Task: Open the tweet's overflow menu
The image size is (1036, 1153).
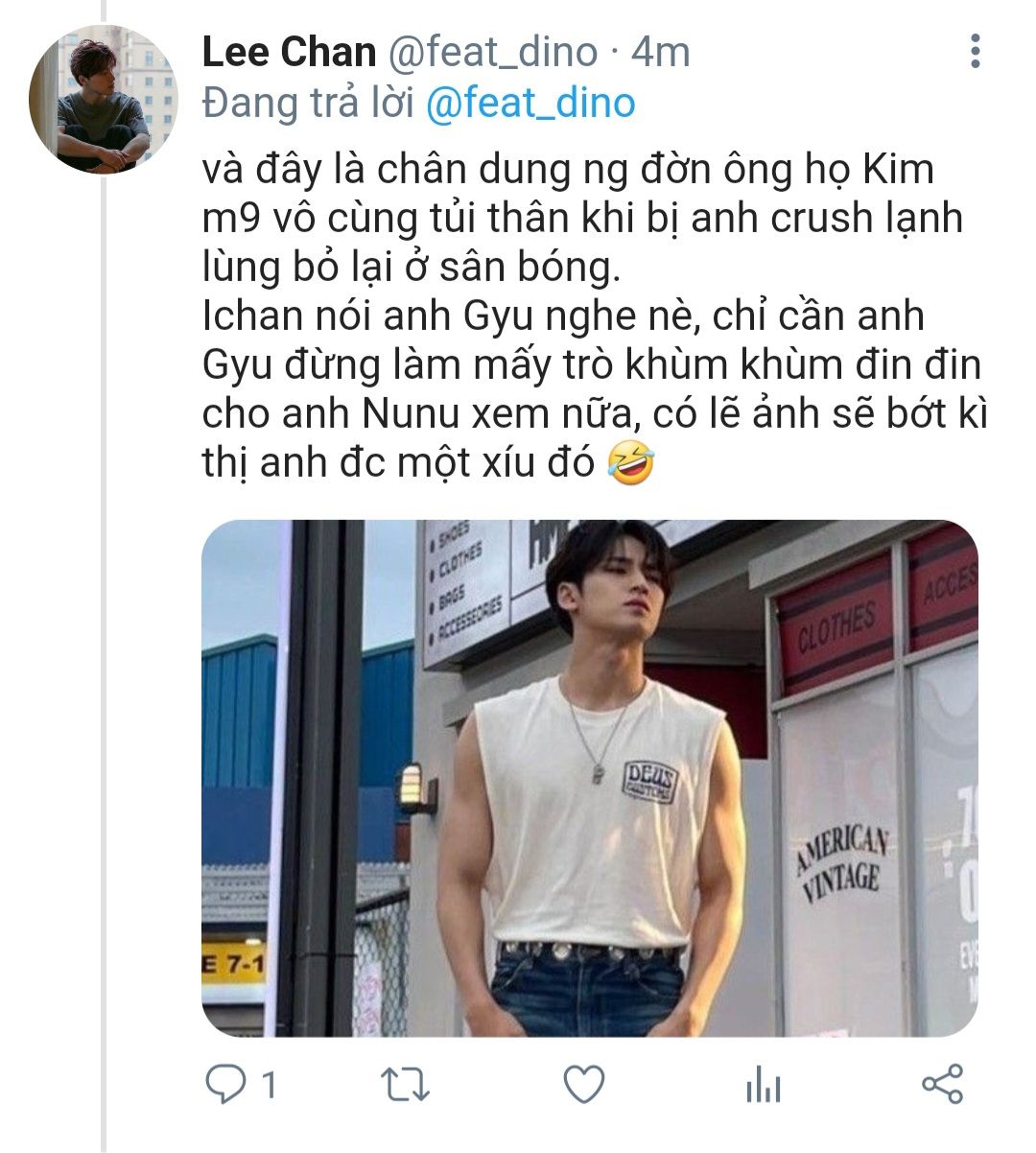Action: pyautogui.click(x=976, y=51)
